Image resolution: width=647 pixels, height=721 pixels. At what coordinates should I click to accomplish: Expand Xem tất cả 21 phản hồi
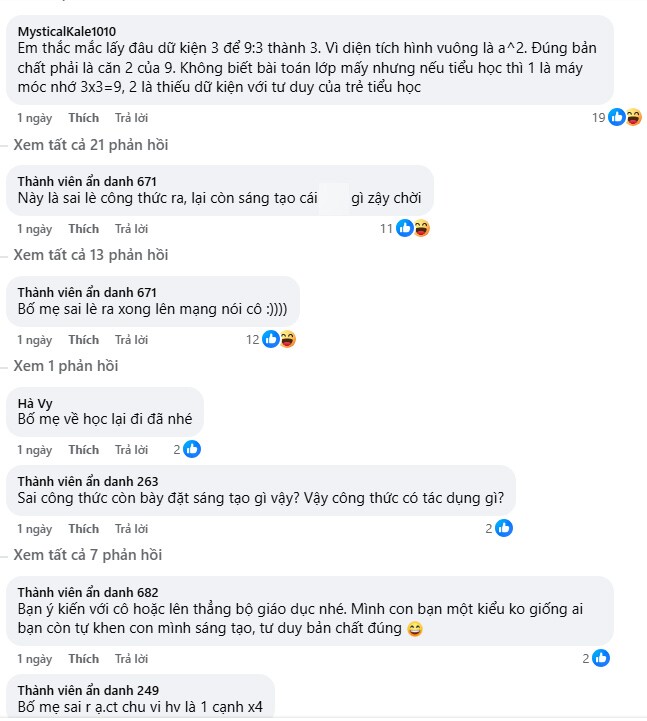point(91,145)
